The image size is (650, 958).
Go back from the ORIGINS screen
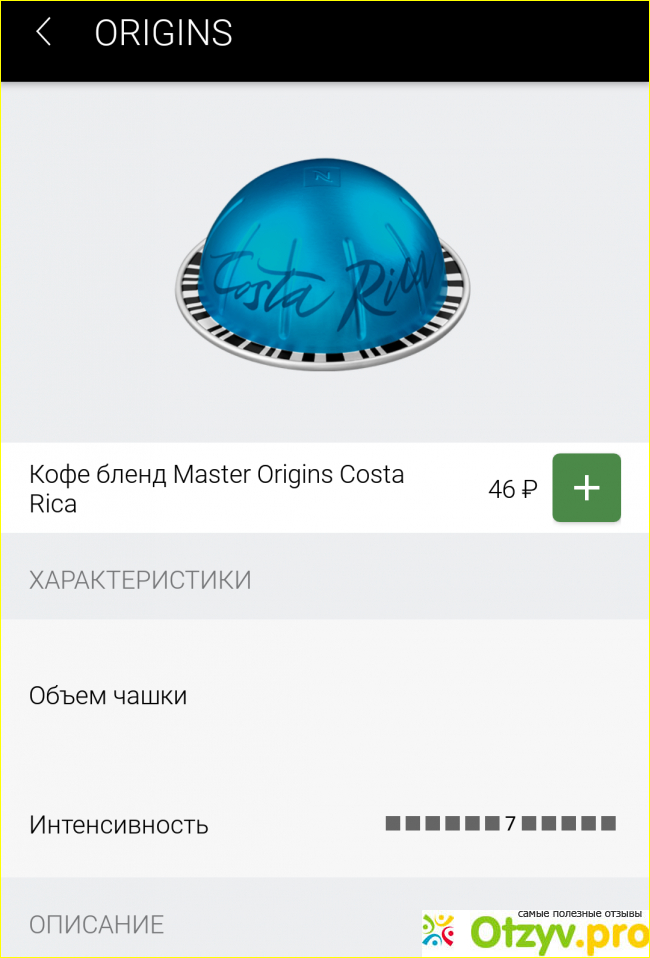tap(42, 32)
